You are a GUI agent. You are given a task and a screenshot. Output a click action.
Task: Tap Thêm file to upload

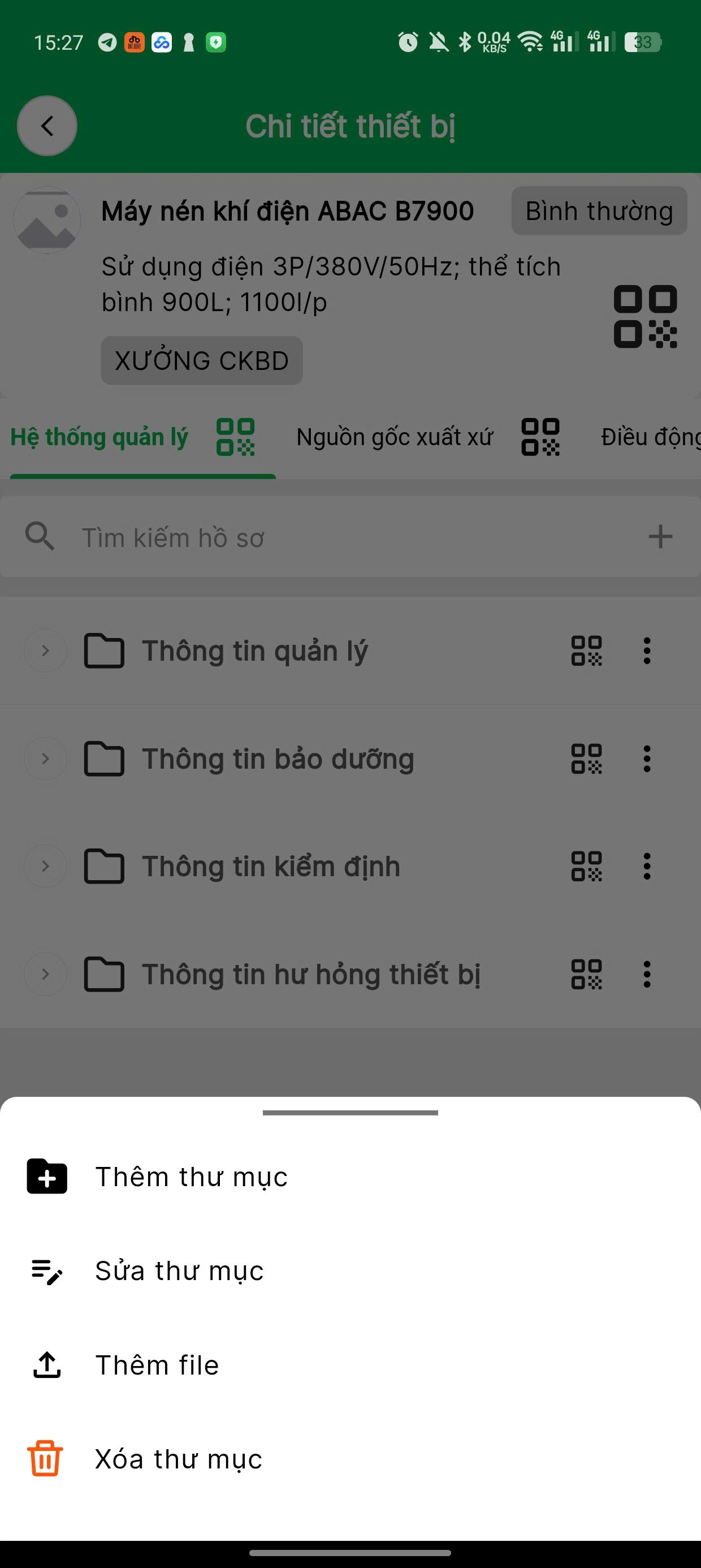tap(157, 1365)
